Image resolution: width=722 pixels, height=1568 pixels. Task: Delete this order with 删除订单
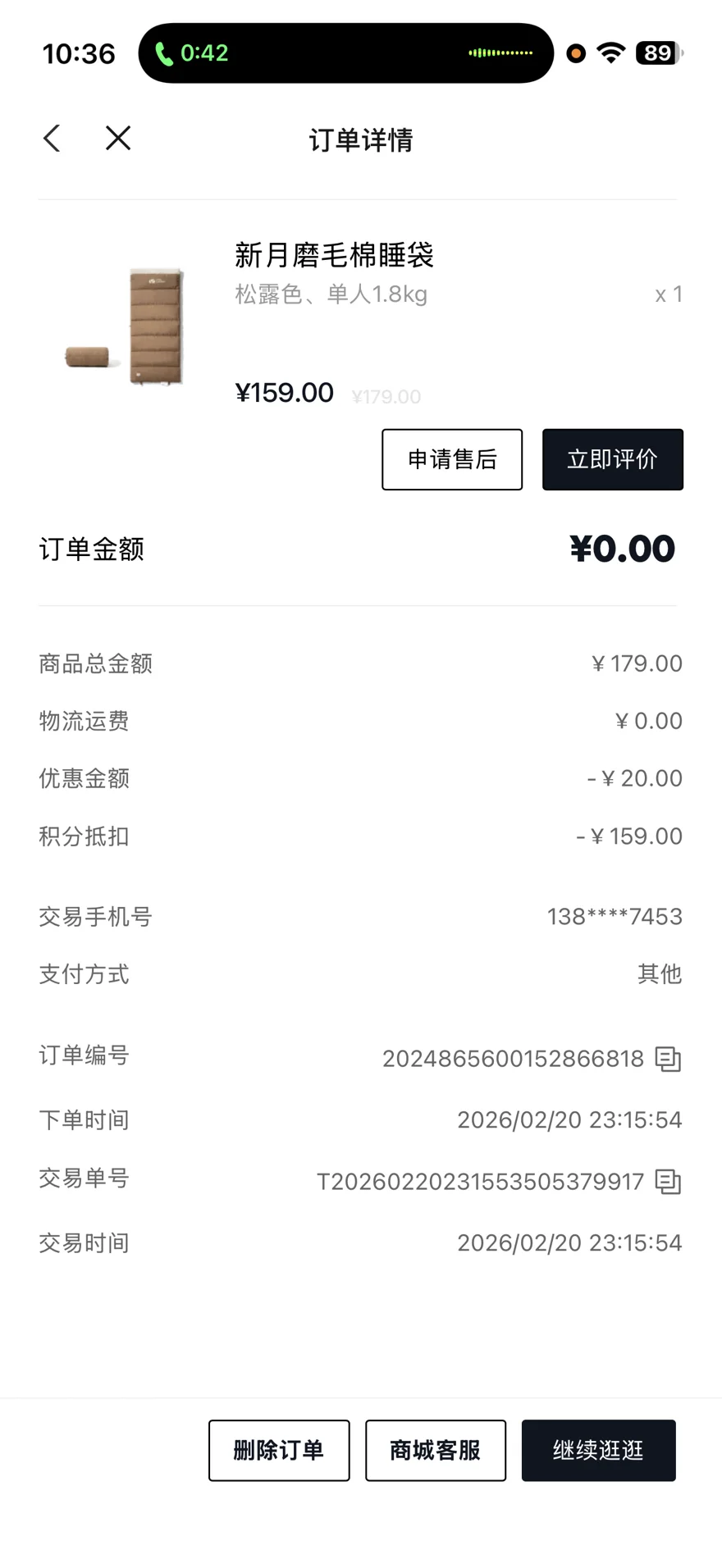click(x=279, y=1450)
